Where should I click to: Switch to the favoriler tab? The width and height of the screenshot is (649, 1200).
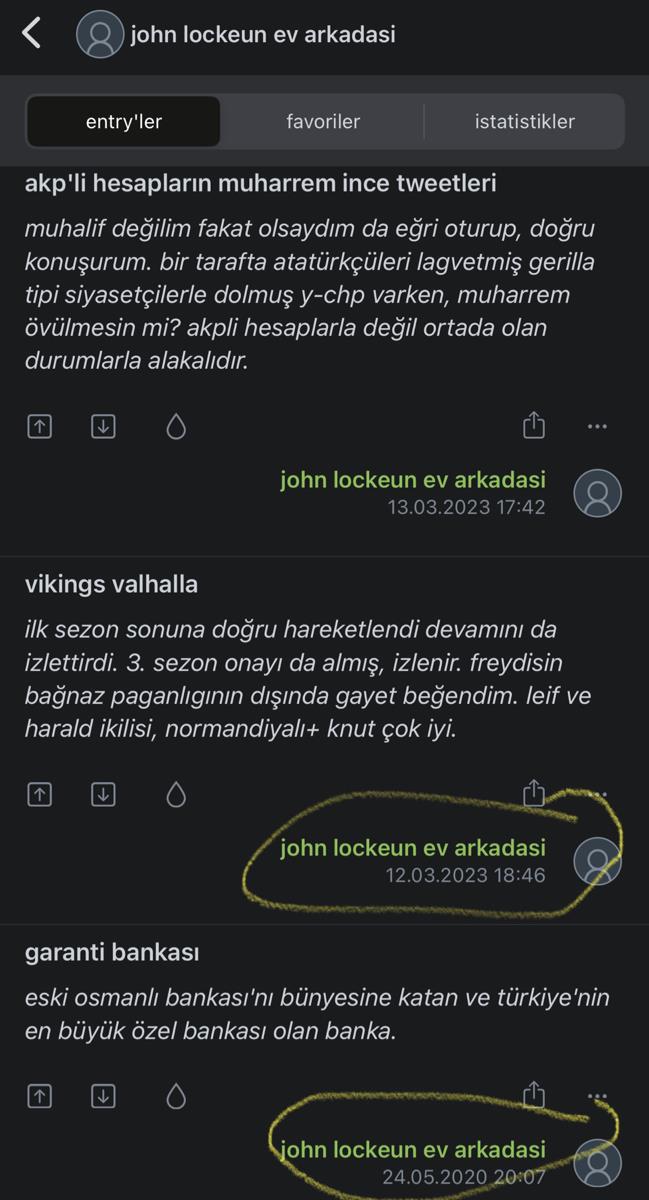pos(322,122)
